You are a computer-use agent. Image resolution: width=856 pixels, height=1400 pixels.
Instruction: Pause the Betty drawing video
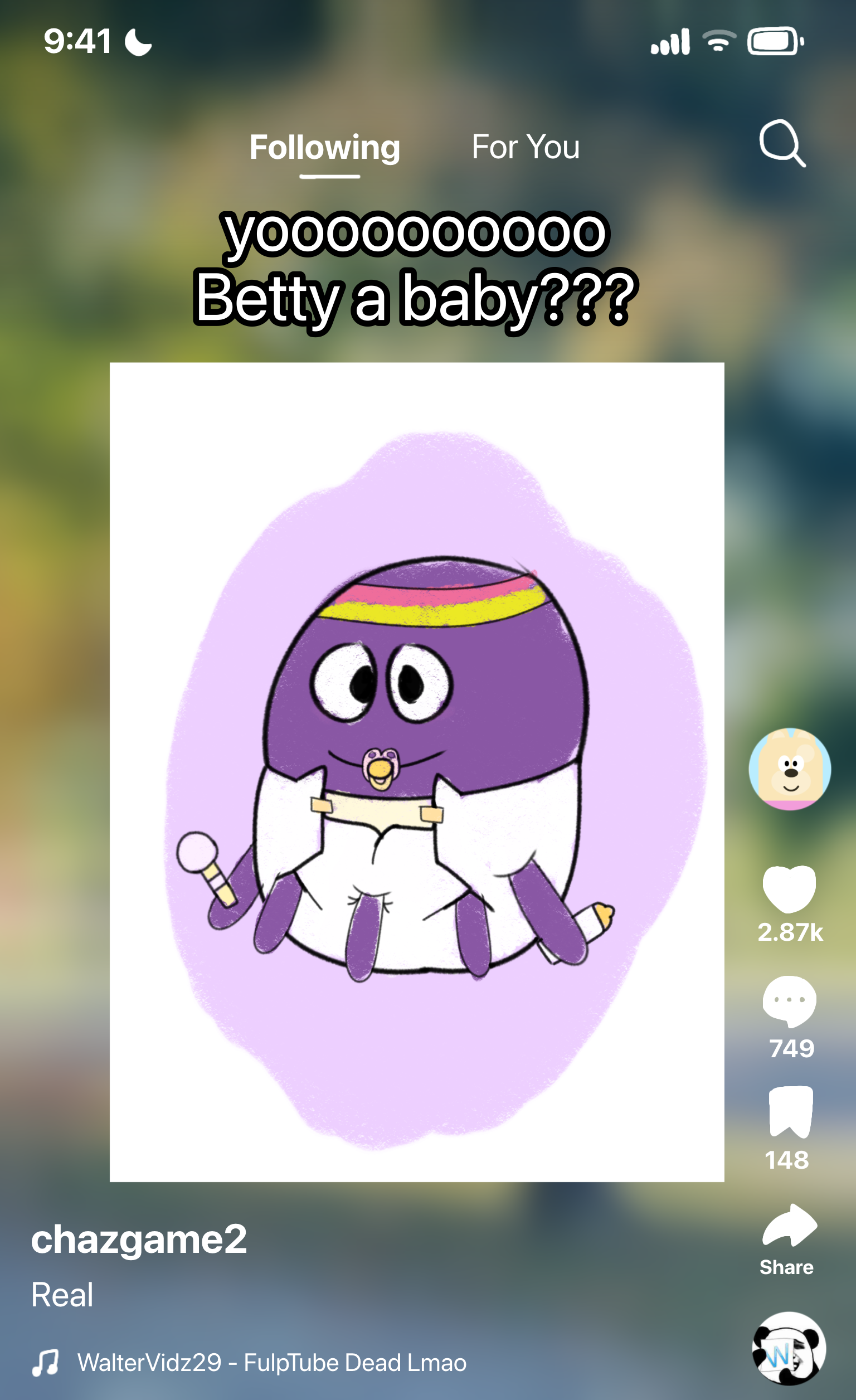click(x=416, y=772)
